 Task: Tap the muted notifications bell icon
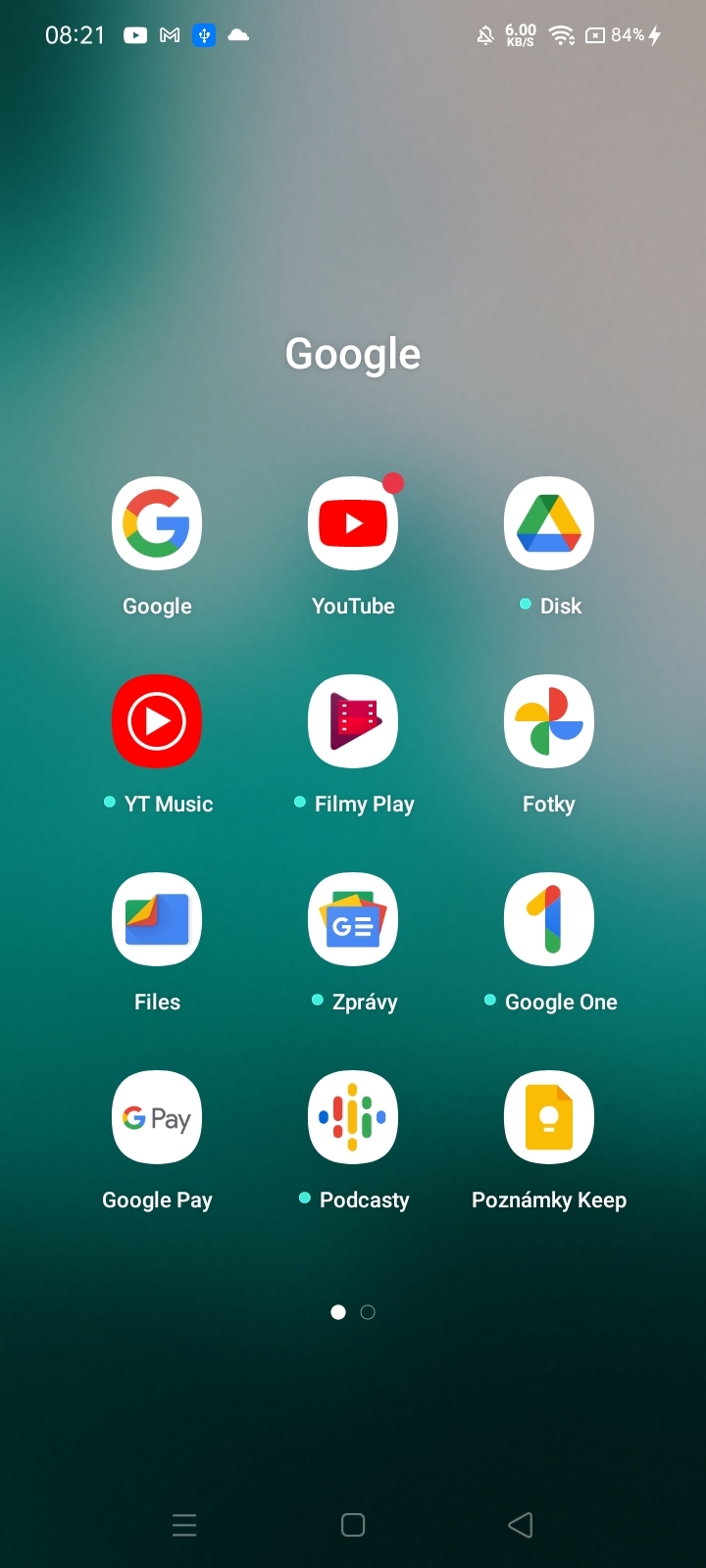(x=484, y=35)
